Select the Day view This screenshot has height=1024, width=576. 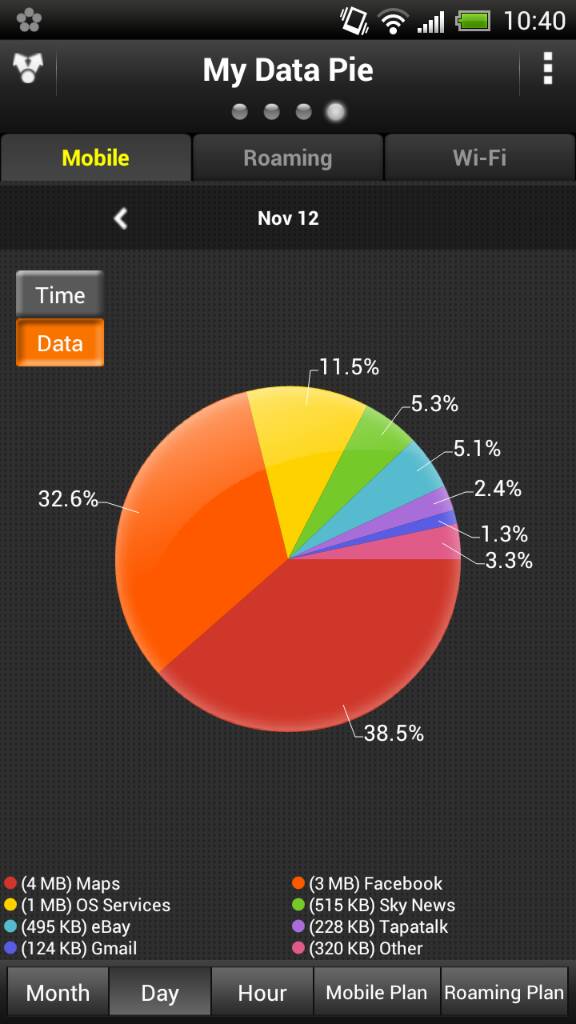coord(160,993)
